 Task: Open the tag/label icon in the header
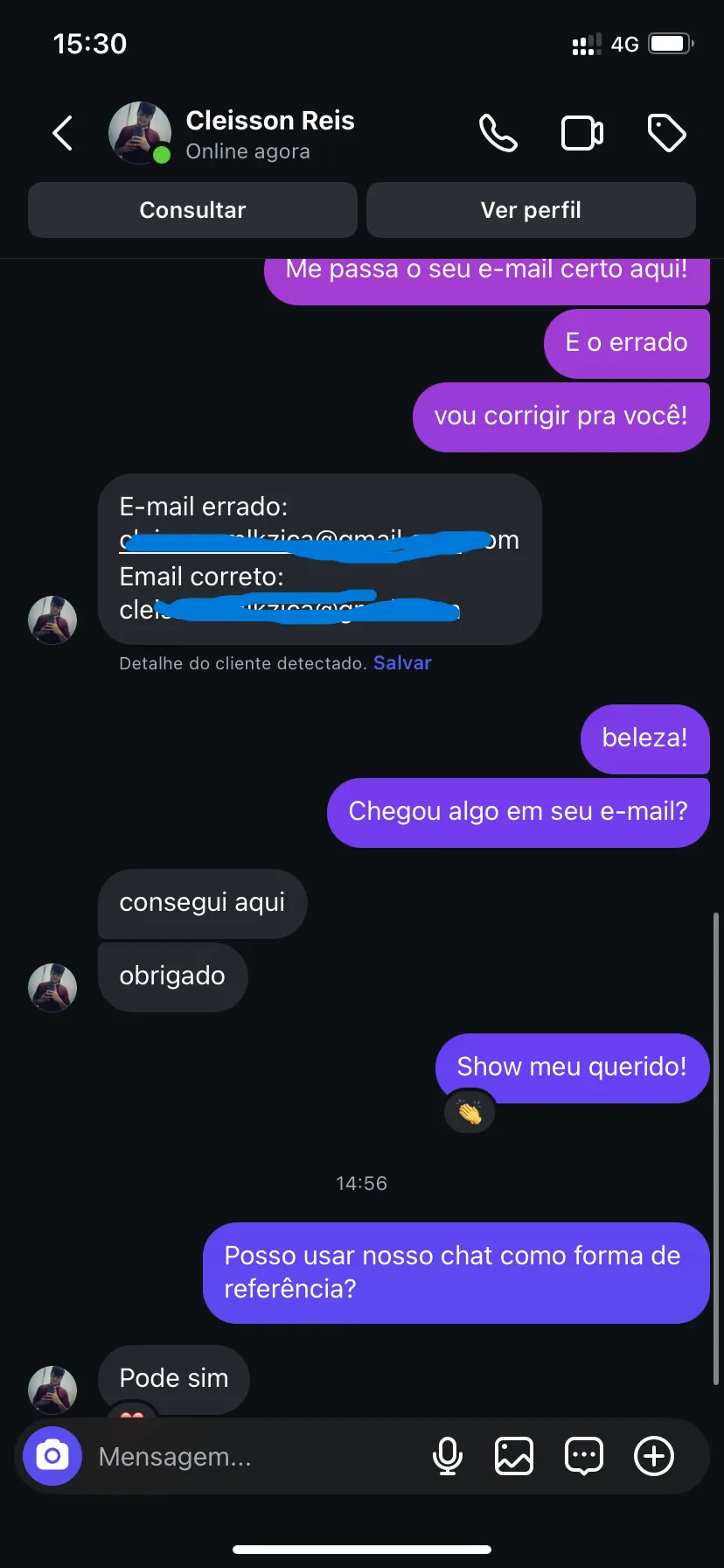pyautogui.click(x=666, y=133)
